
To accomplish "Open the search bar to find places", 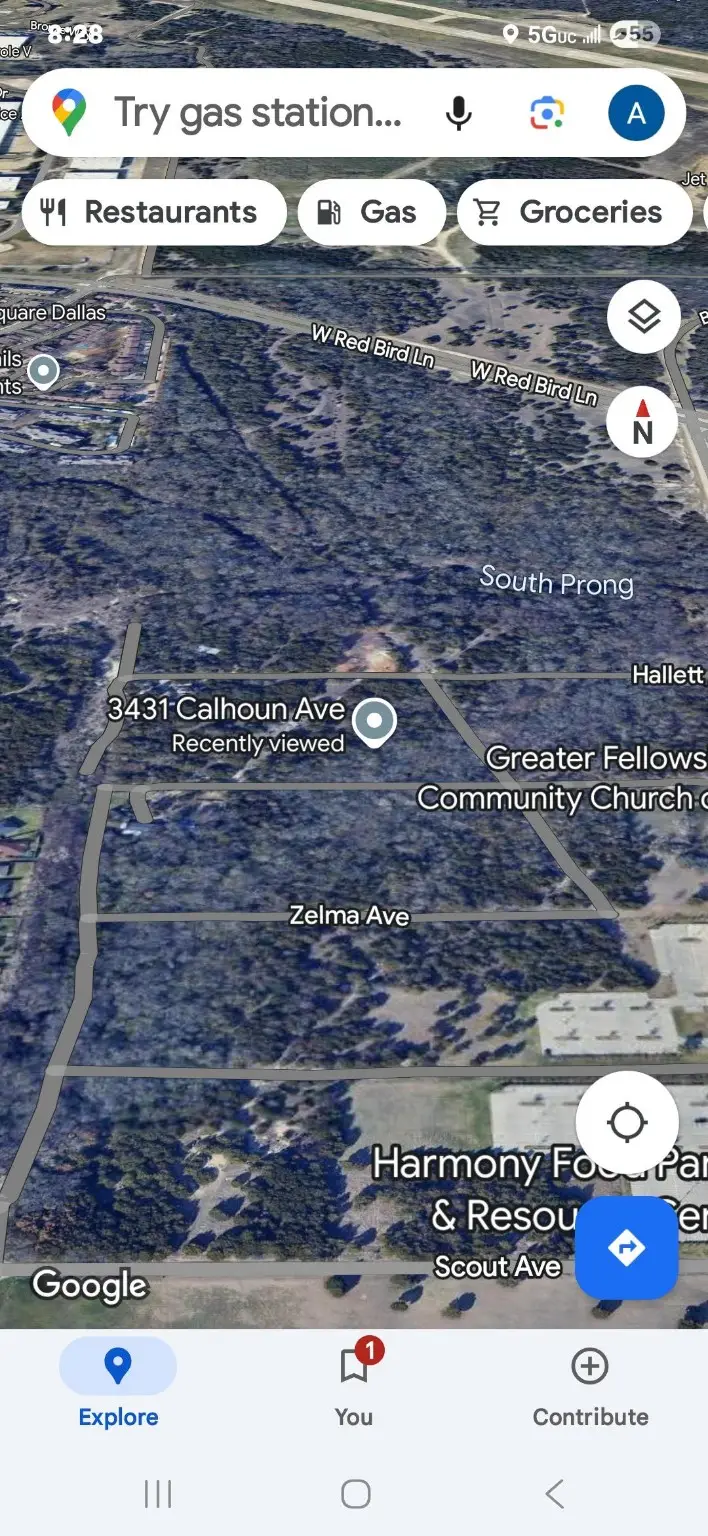I will point(257,113).
